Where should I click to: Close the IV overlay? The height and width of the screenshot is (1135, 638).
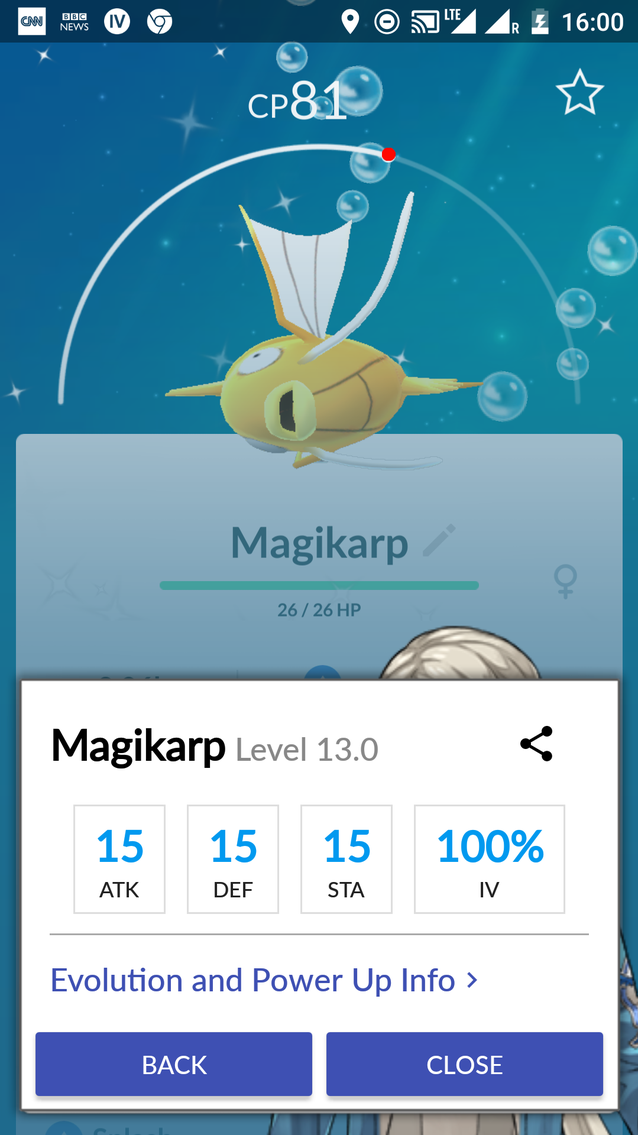coord(464,1064)
